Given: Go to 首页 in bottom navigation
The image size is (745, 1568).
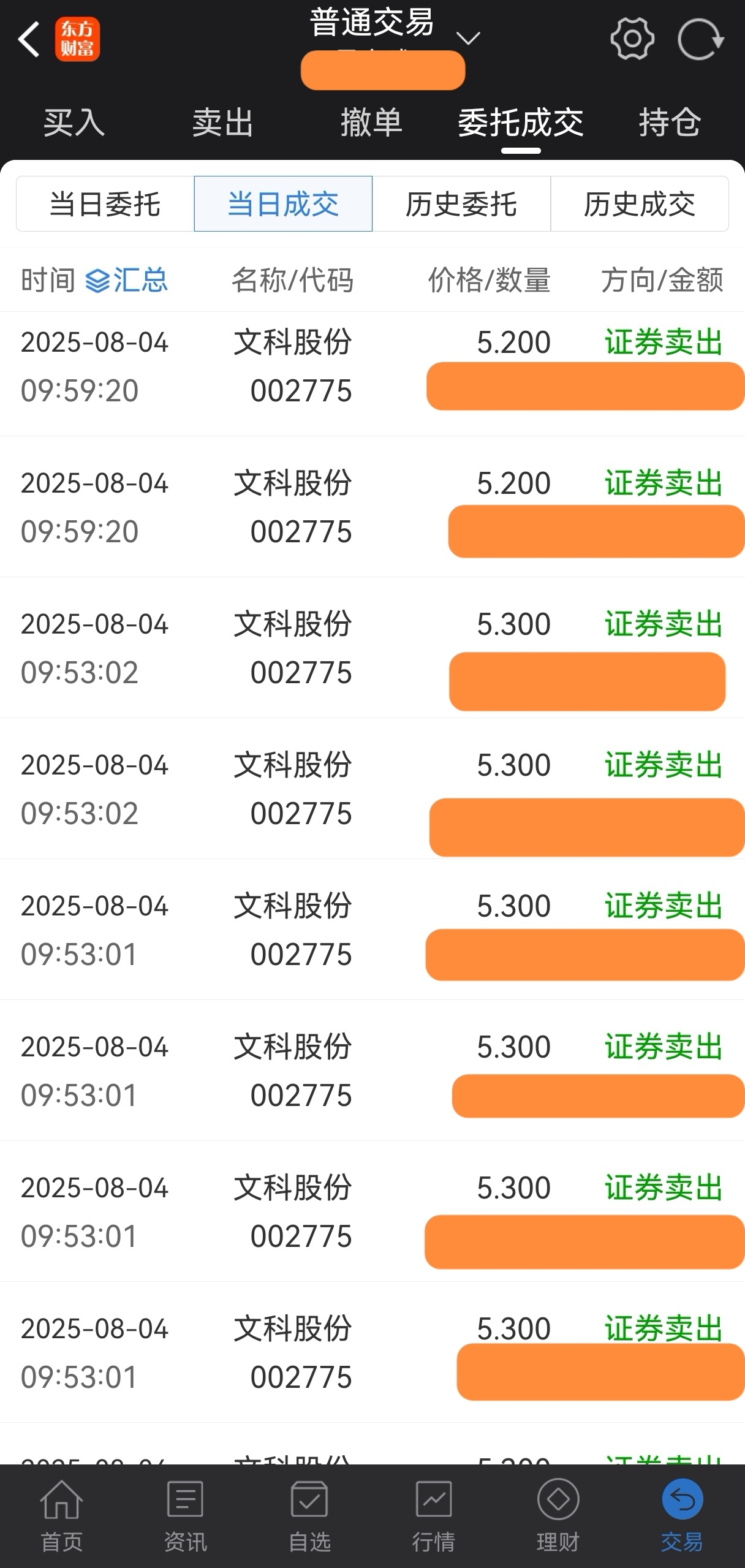Looking at the screenshot, I should tap(62, 1517).
